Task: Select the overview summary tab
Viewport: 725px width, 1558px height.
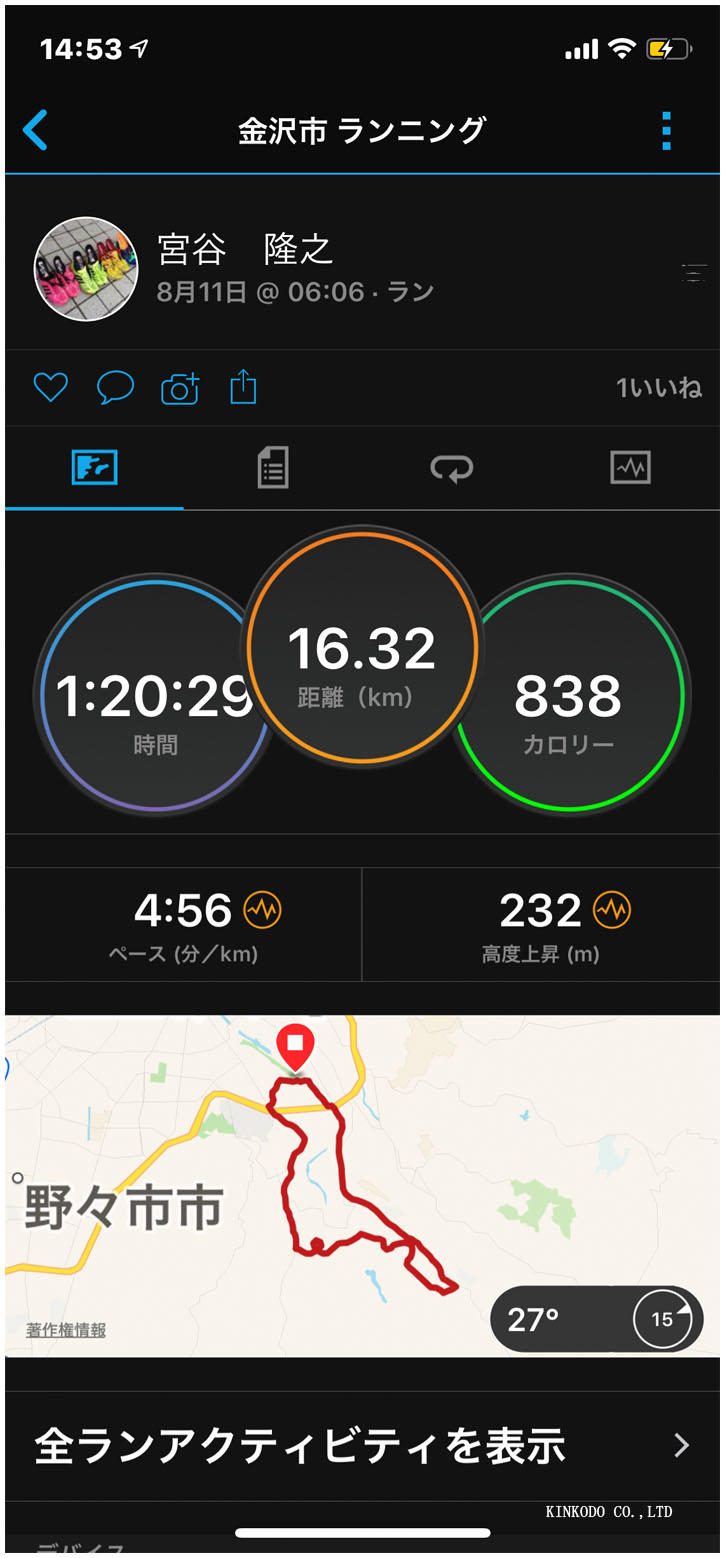Action: pos(95,467)
